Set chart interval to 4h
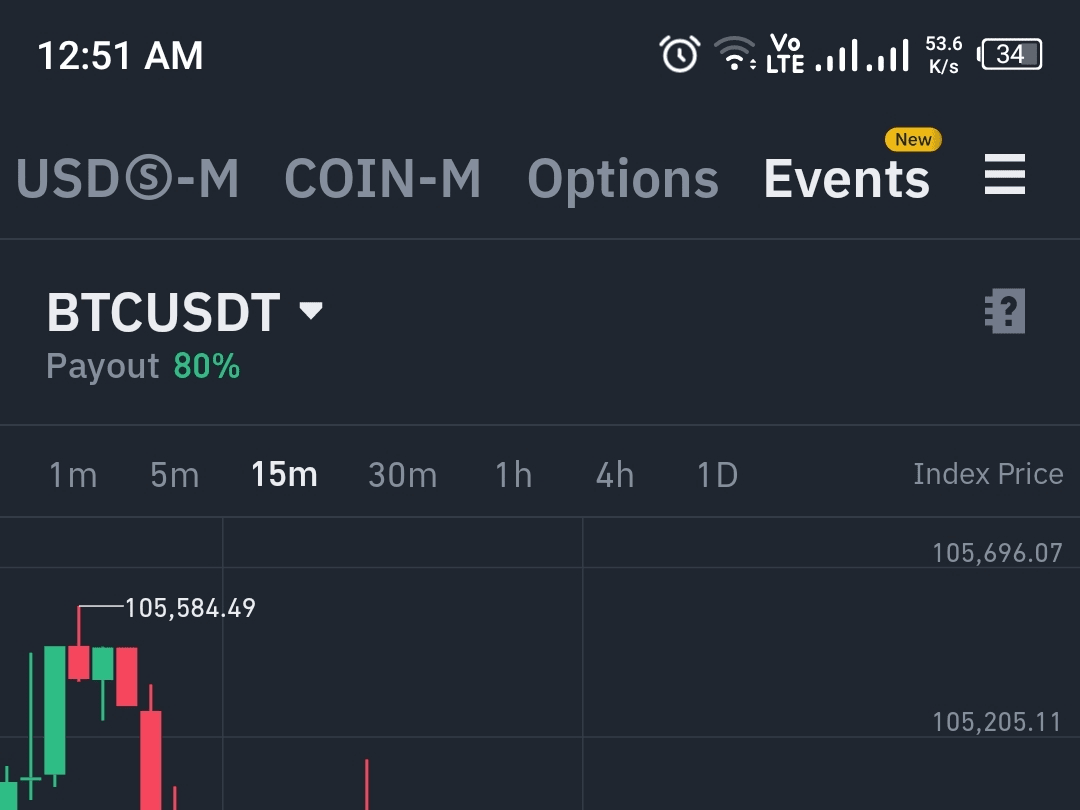 [615, 475]
